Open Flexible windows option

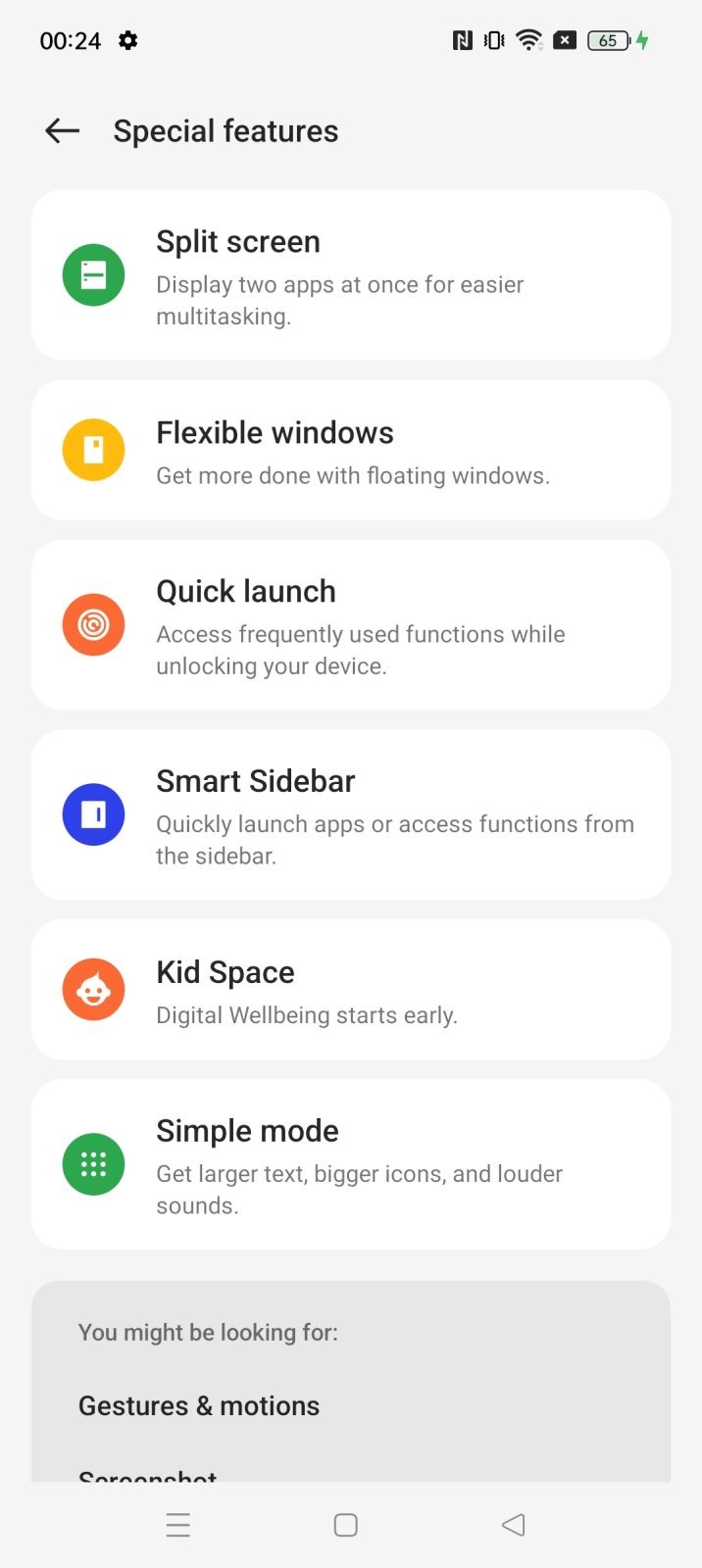click(351, 450)
